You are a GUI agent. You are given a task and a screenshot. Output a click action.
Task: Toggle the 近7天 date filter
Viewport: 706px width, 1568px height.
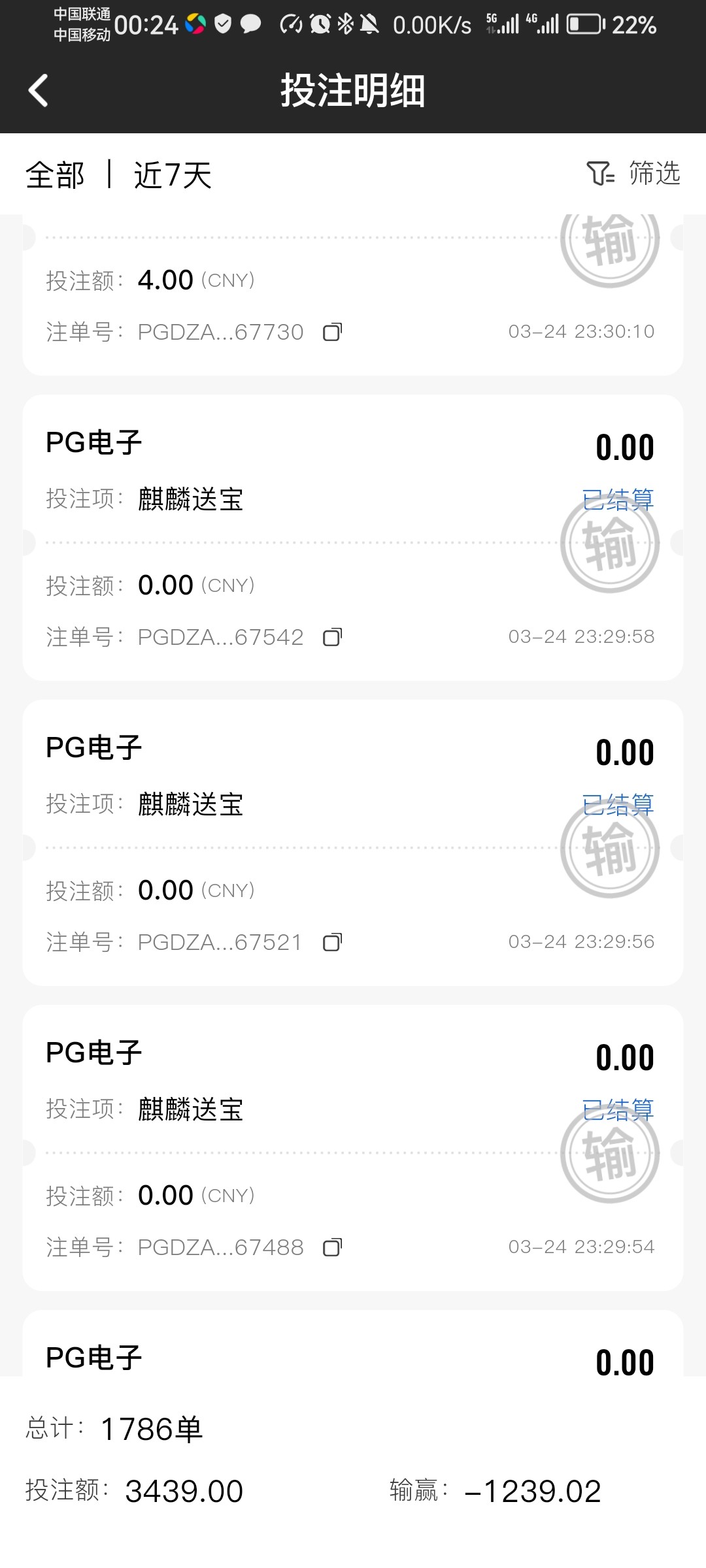point(171,174)
